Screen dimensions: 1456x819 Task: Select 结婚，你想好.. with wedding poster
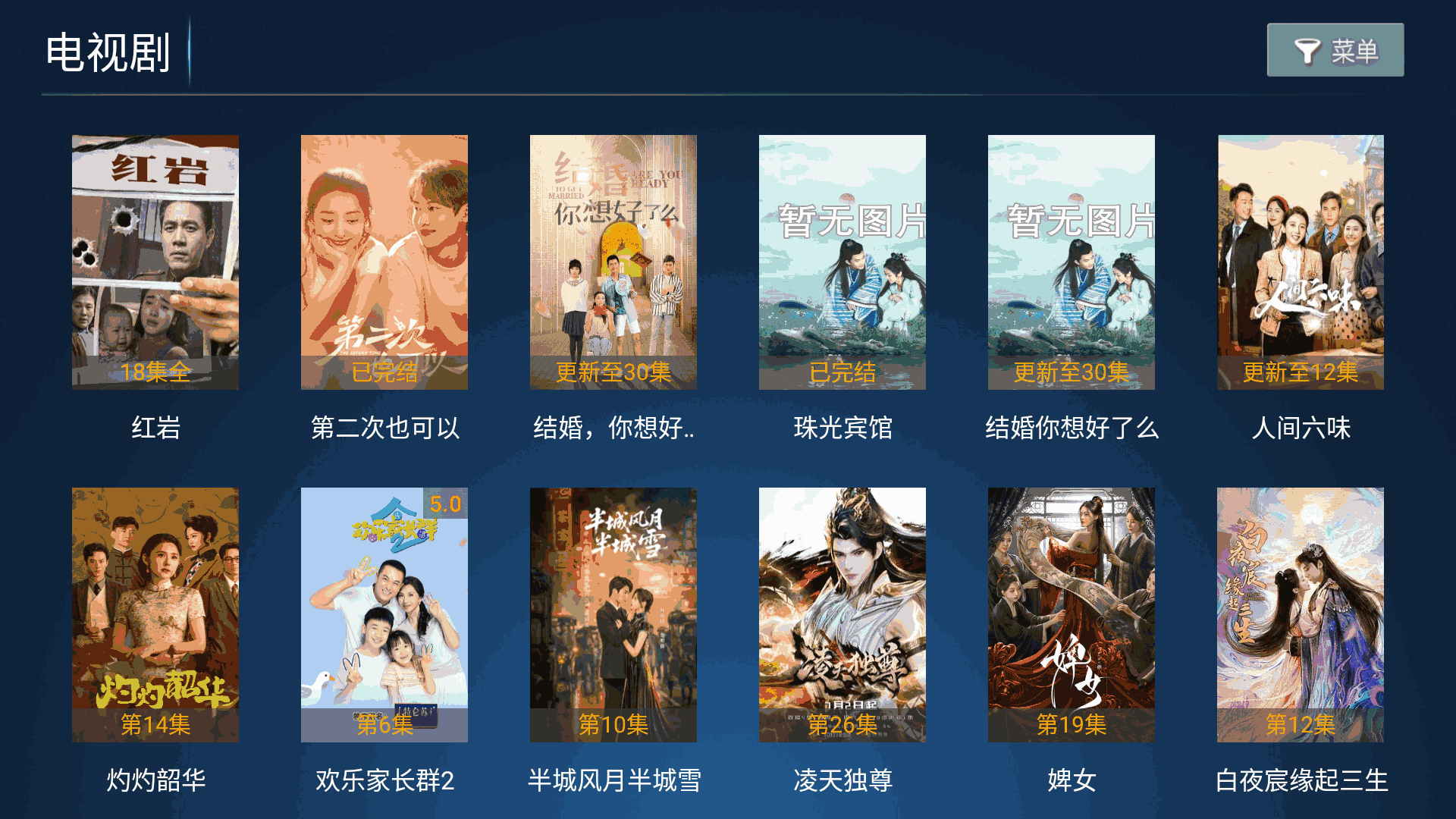point(613,262)
